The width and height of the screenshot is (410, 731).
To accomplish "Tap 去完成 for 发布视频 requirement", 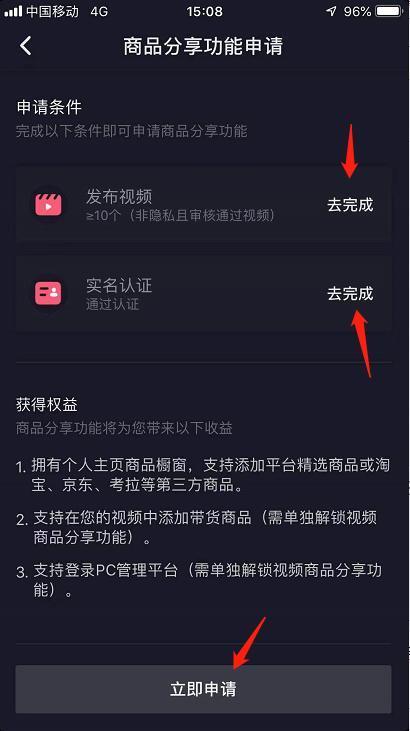I will (x=350, y=205).
